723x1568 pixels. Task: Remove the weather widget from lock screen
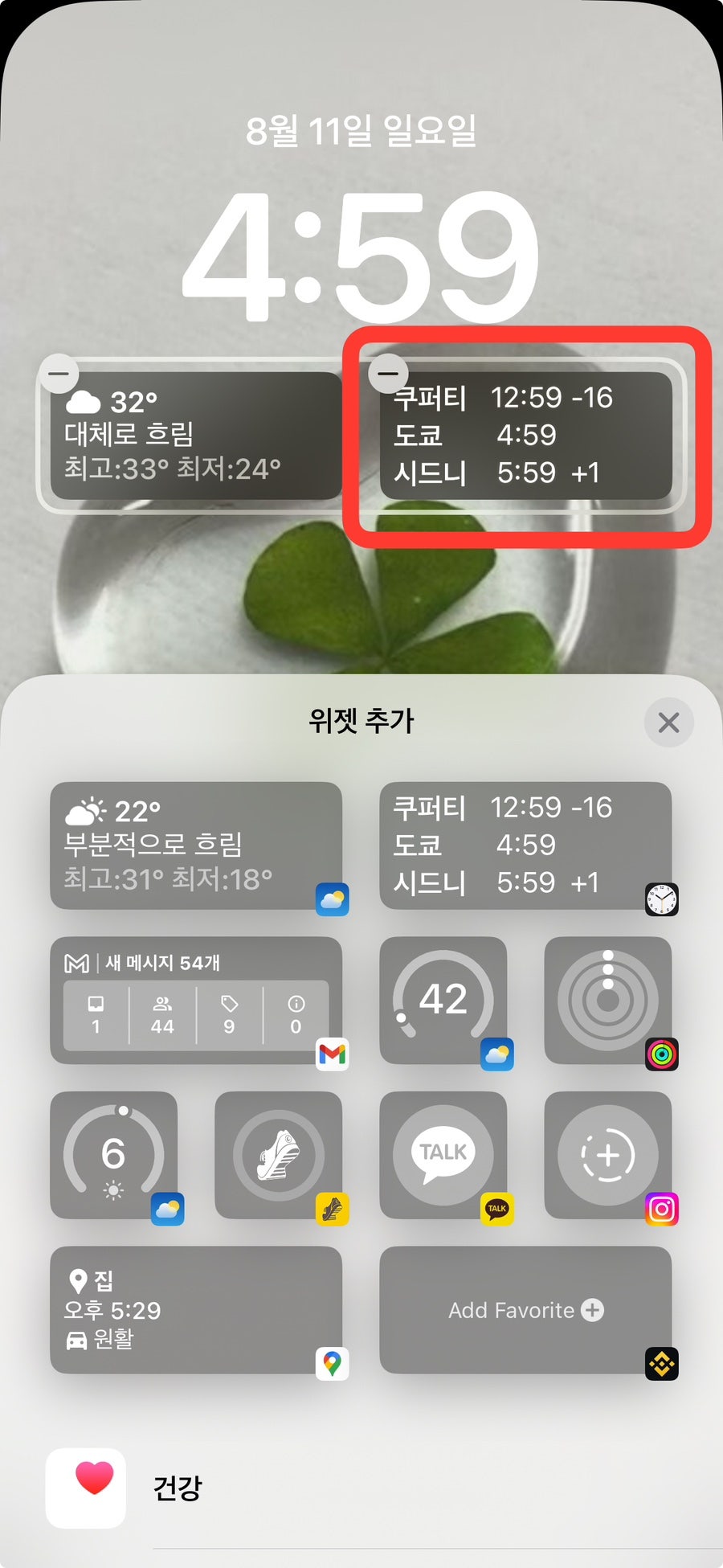[59, 374]
